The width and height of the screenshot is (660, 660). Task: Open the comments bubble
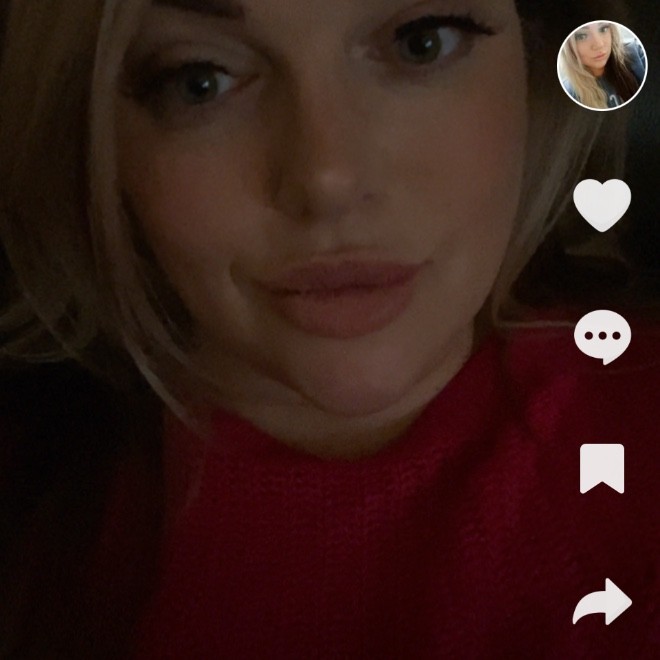pos(602,336)
